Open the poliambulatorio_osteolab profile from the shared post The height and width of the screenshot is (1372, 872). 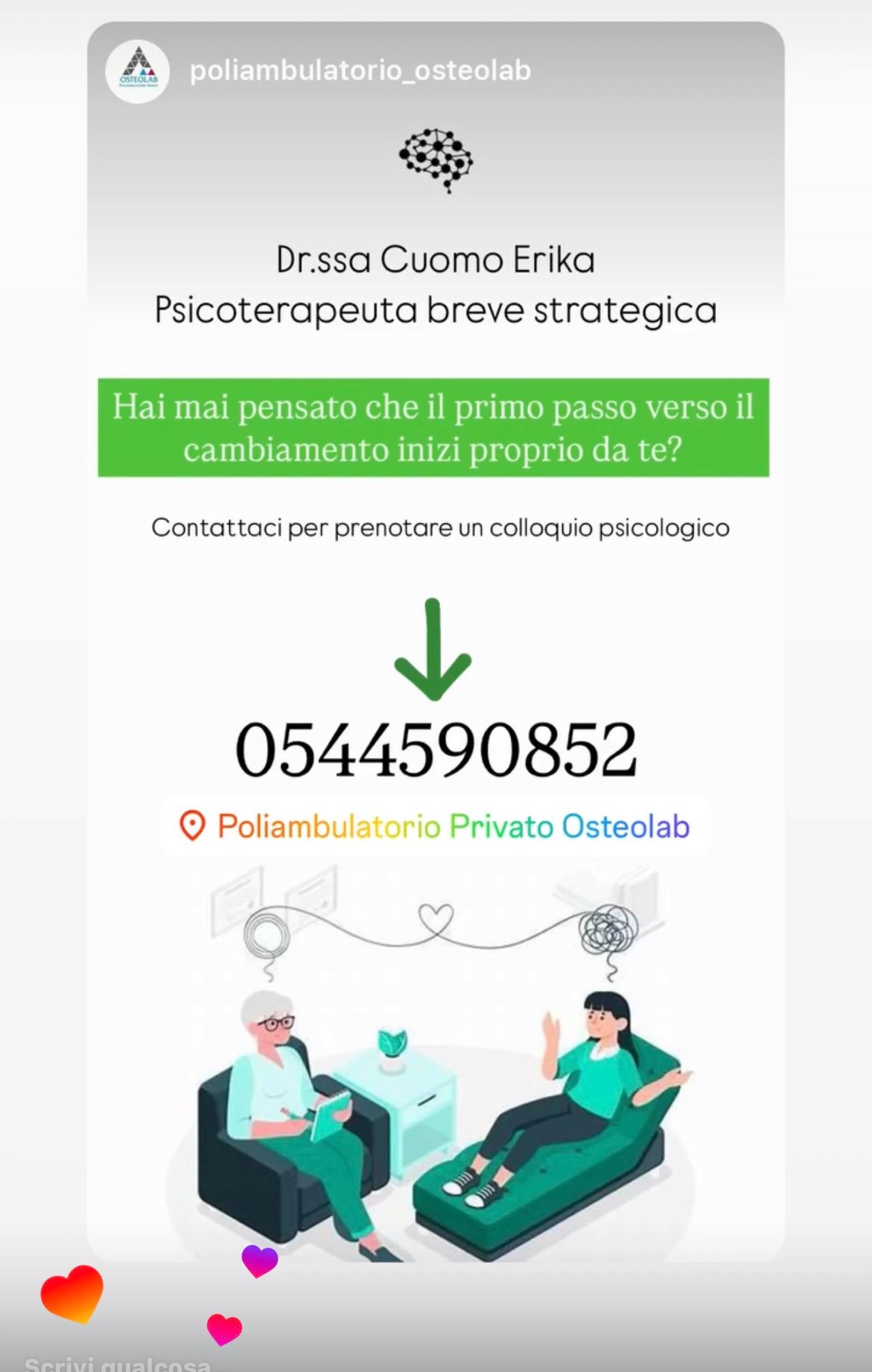[x=360, y=71]
